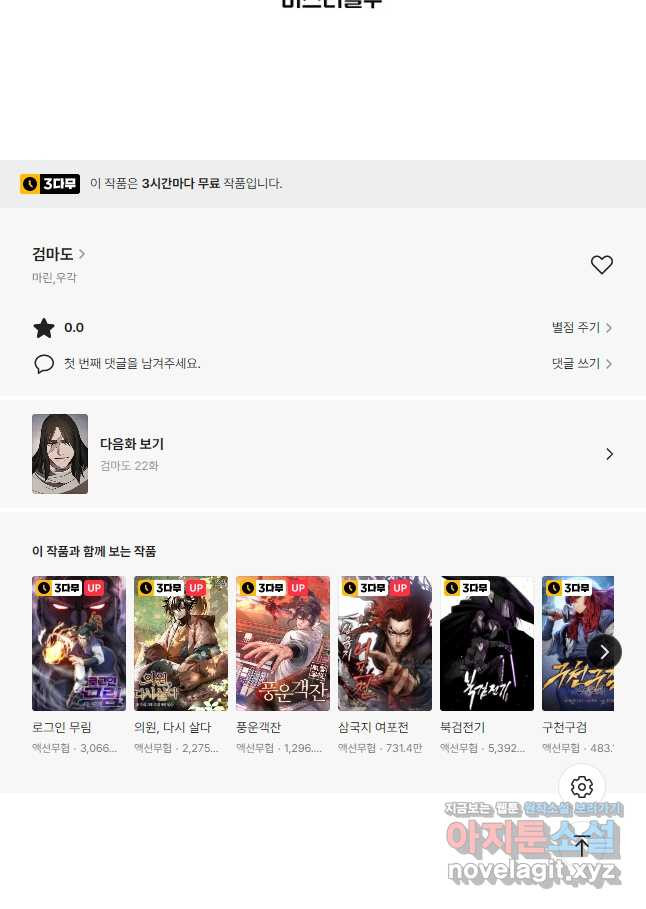Screen dimensions: 646x909
Task: Open 풍운객잔 webtoon card
Action: [283, 643]
